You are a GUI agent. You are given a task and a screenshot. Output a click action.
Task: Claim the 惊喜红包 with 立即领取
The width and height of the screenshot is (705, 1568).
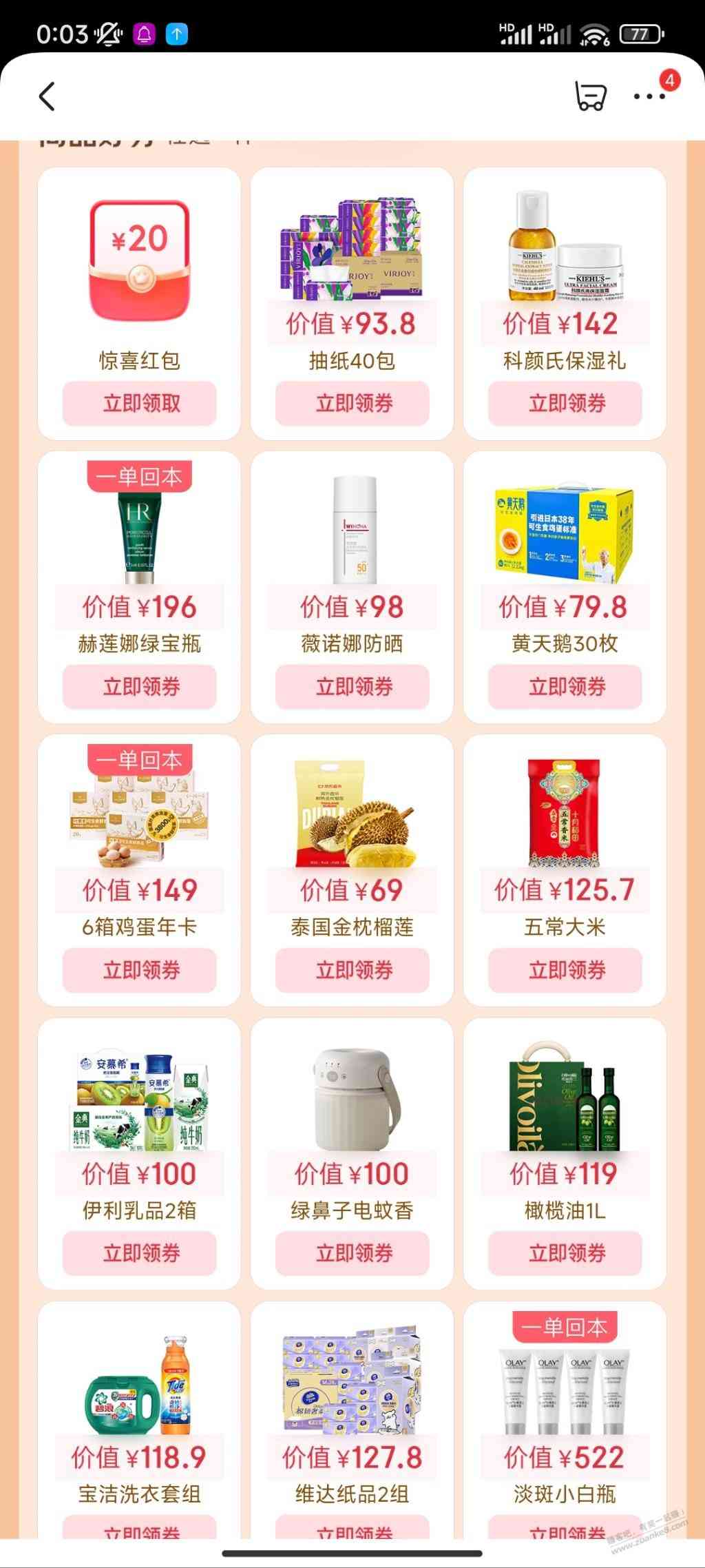[140, 404]
